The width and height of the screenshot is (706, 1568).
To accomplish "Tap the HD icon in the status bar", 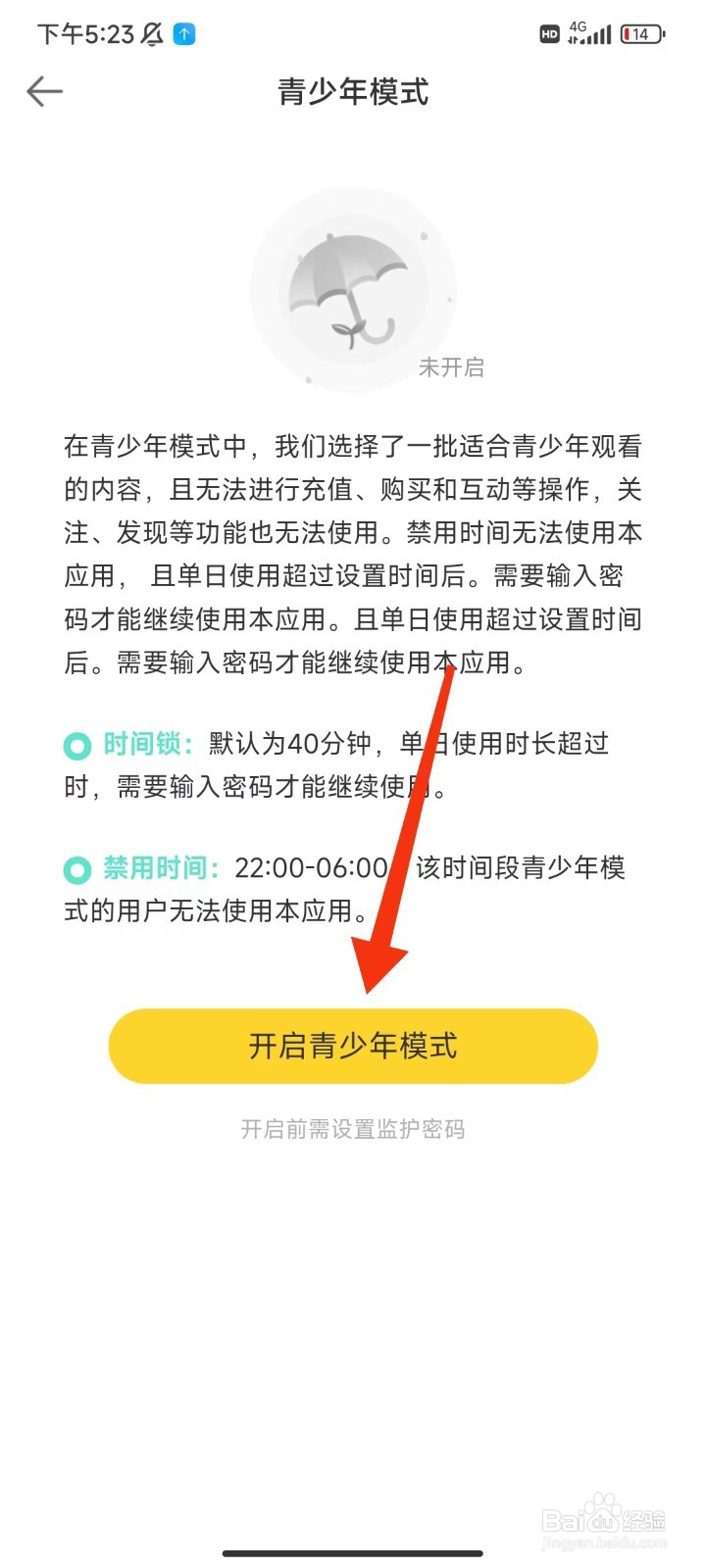I will [x=549, y=33].
